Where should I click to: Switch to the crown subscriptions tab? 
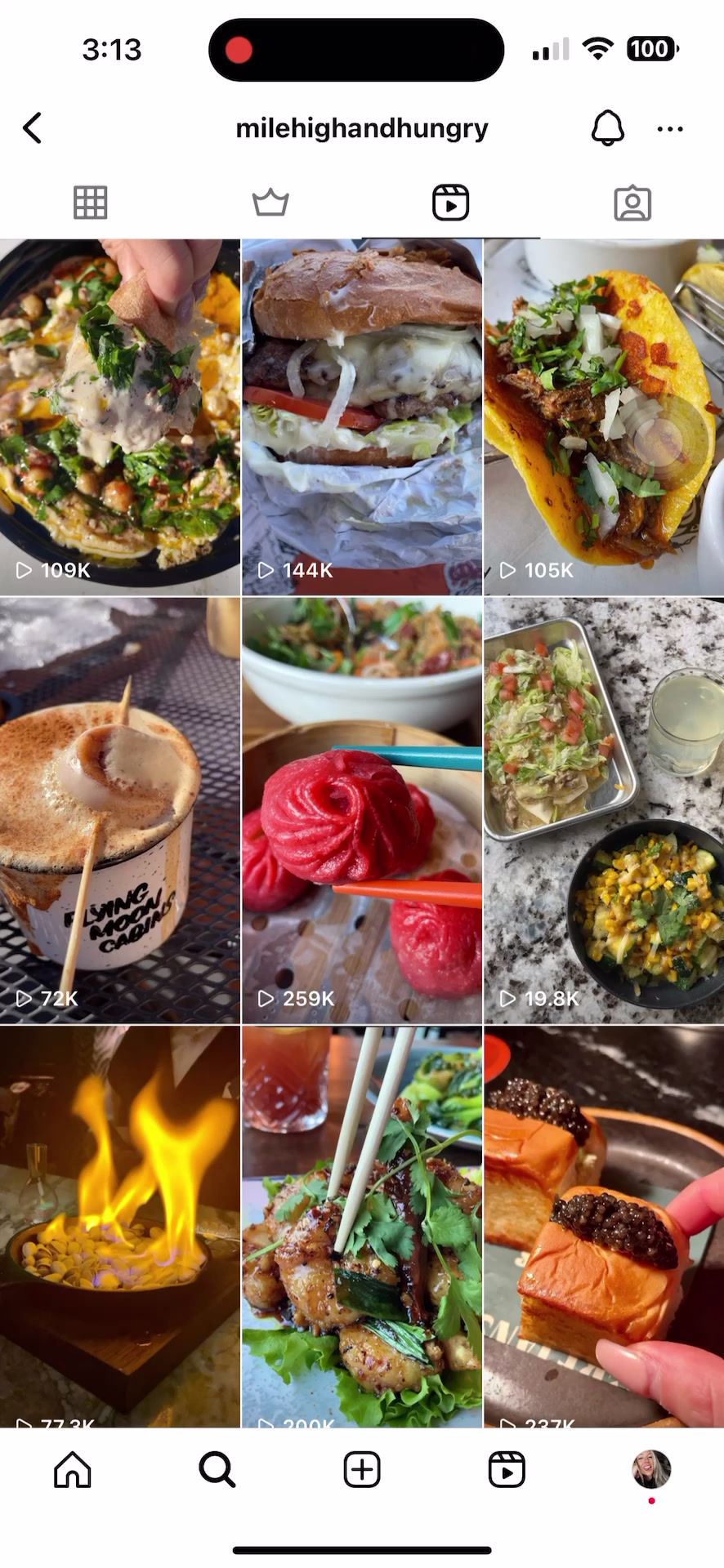(x=270, y=203)
